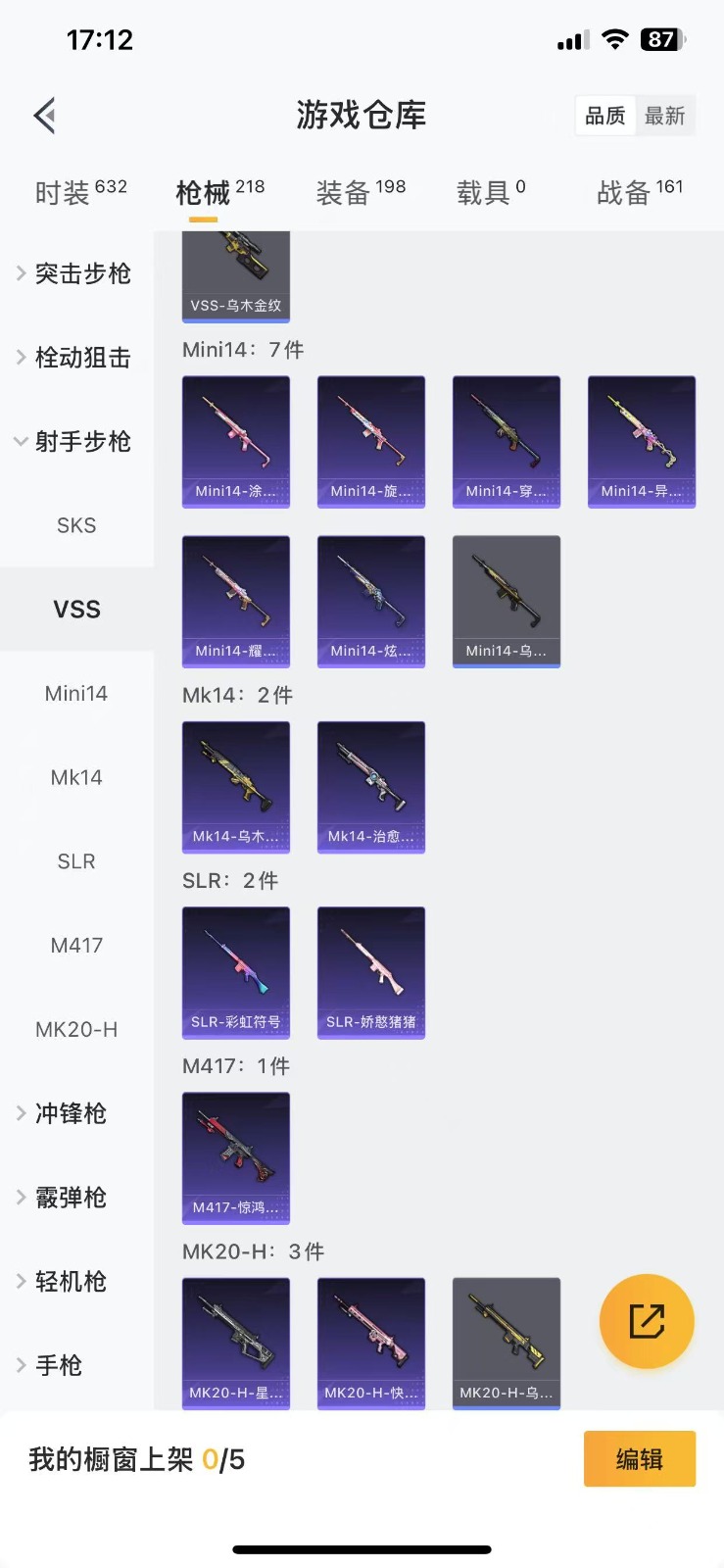Open the SLR-彩虹符号 skin tile
Screen dimensions: 724x1568
[x=236, y=970]
